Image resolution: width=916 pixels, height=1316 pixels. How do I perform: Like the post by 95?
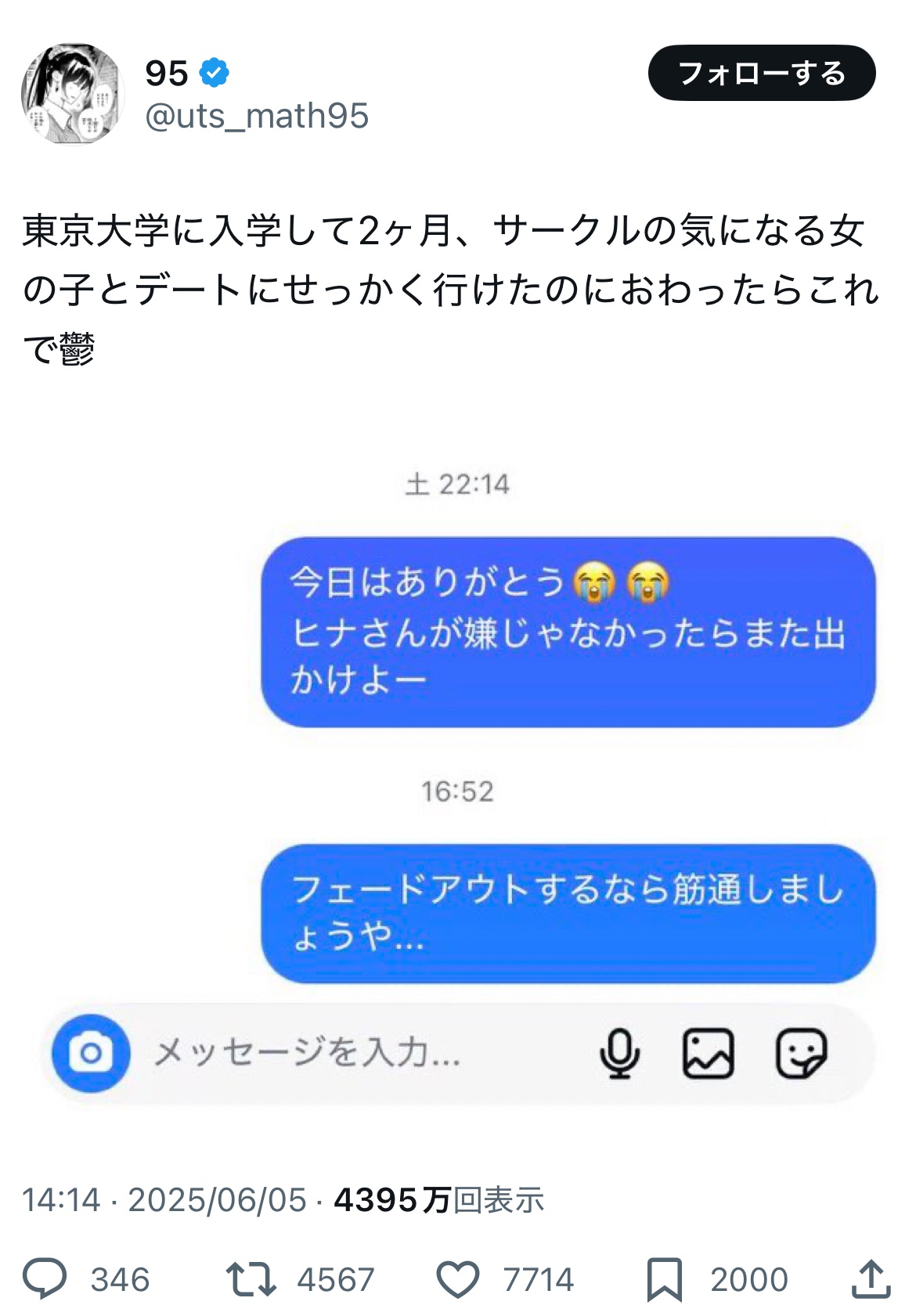(x=457, y=1278)
